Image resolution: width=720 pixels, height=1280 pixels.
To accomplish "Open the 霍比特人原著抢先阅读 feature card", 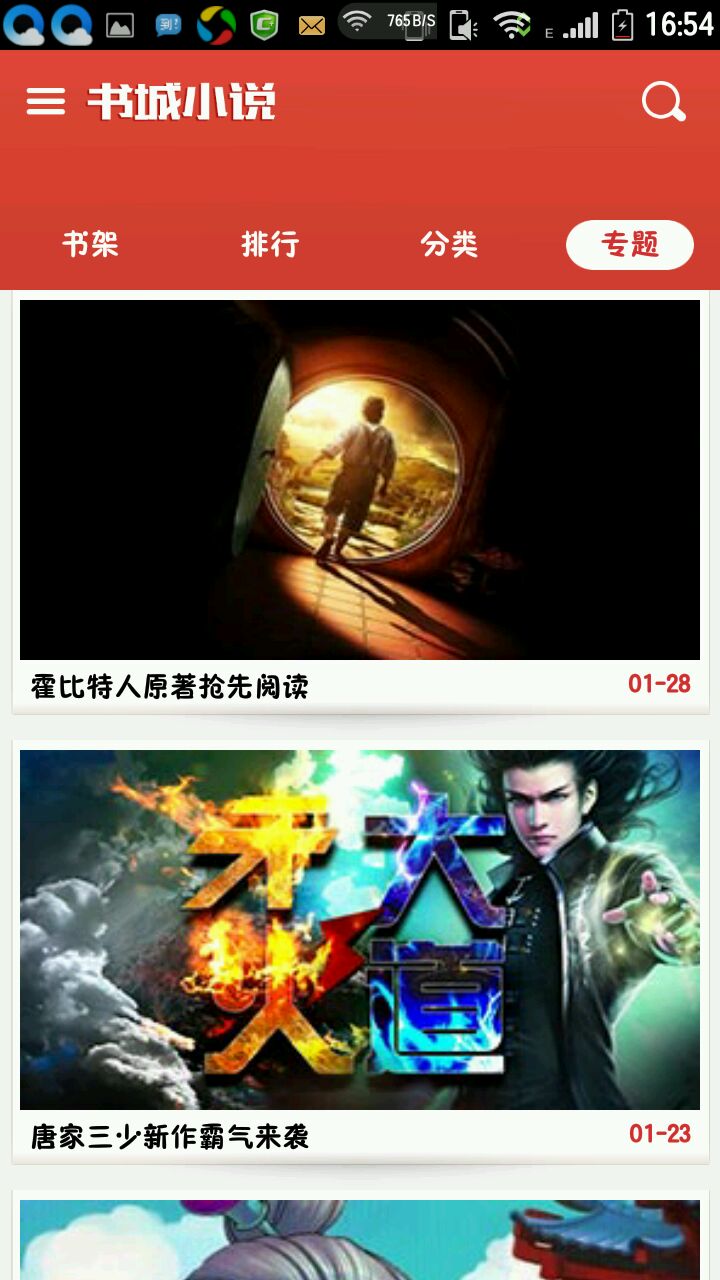I will tap(360, 500).
